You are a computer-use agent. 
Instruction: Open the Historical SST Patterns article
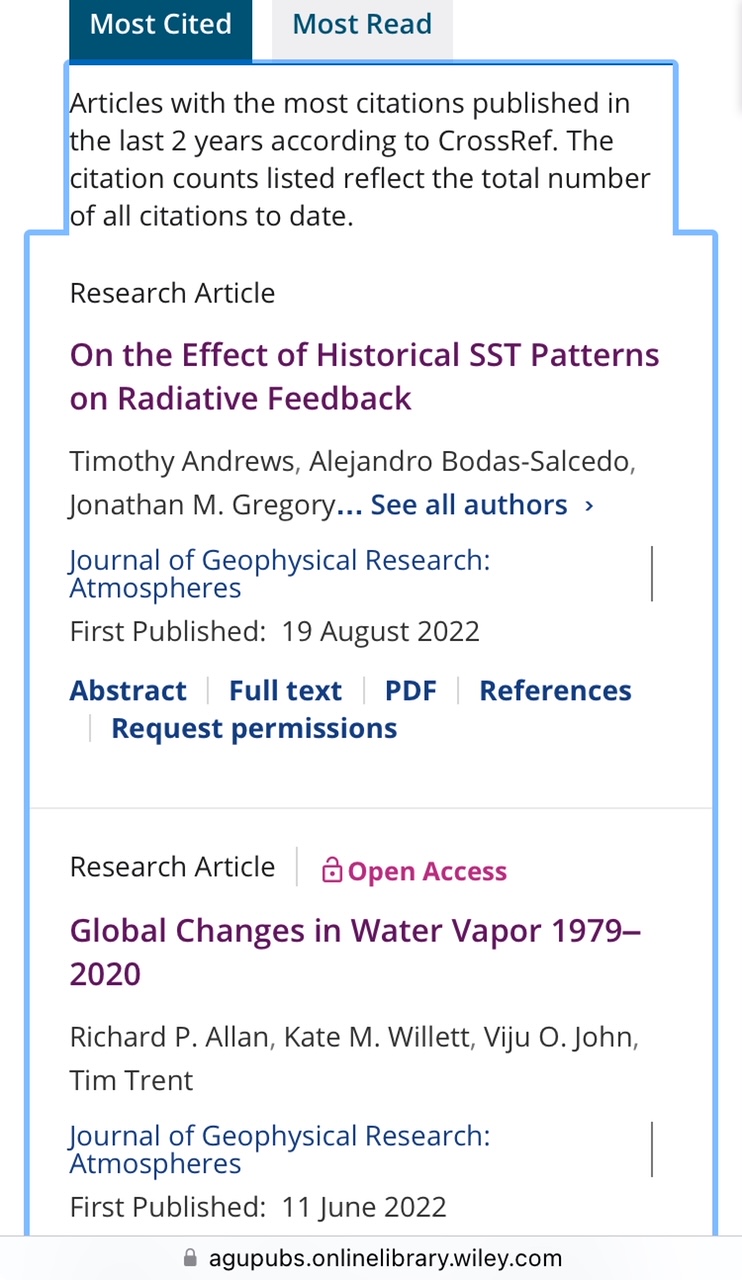(x=364, y=376)
